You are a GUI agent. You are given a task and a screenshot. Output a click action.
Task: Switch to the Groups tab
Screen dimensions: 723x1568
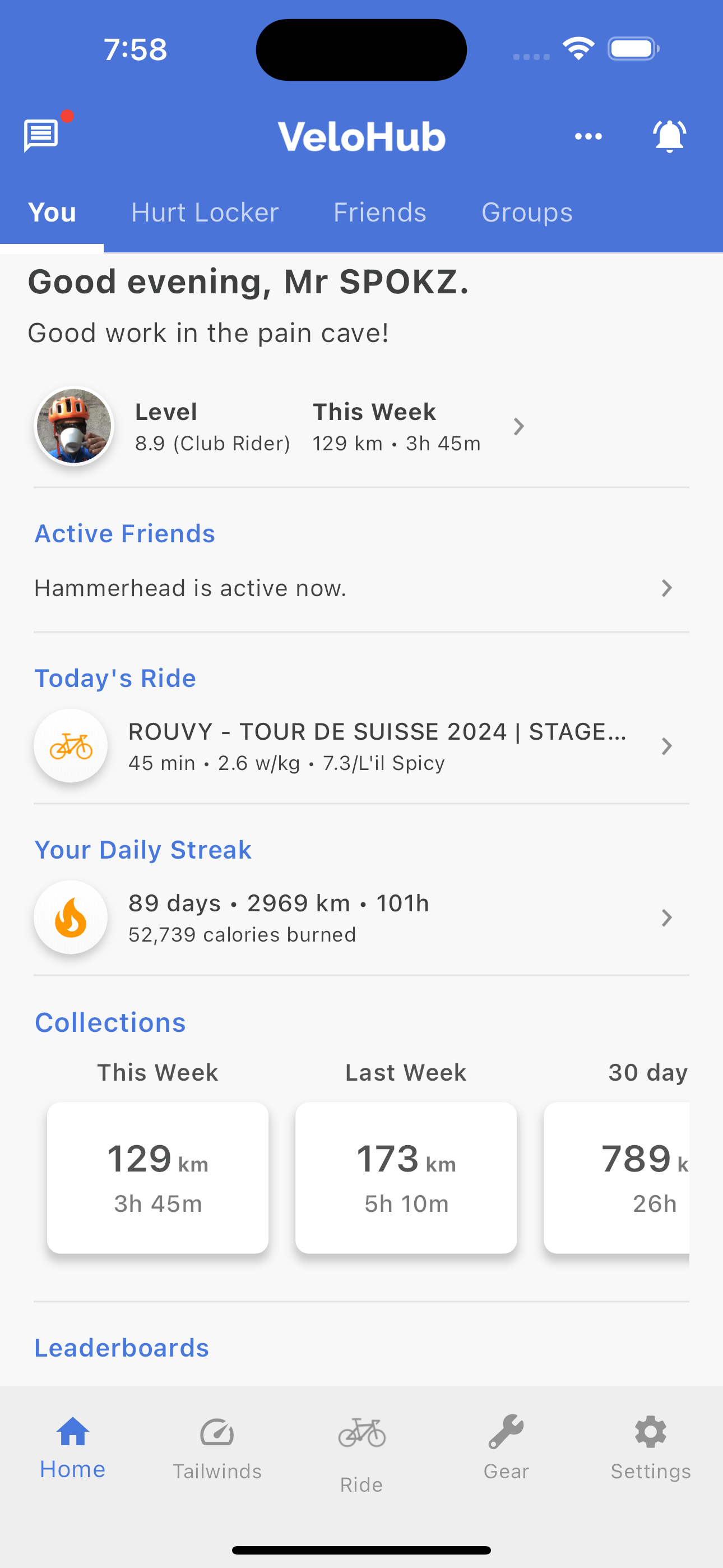point(527,213)
